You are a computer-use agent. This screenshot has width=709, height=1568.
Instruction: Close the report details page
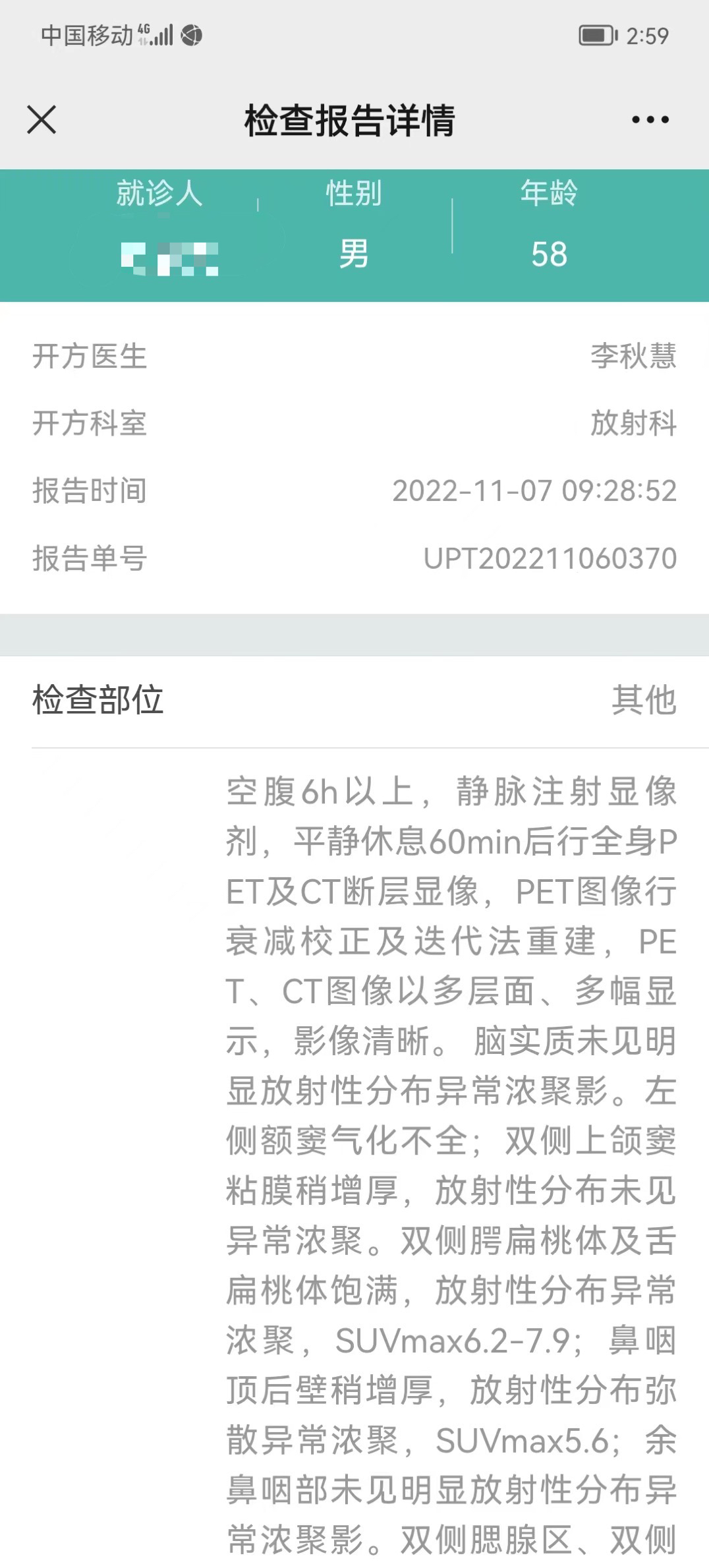[x=42, y=120]
